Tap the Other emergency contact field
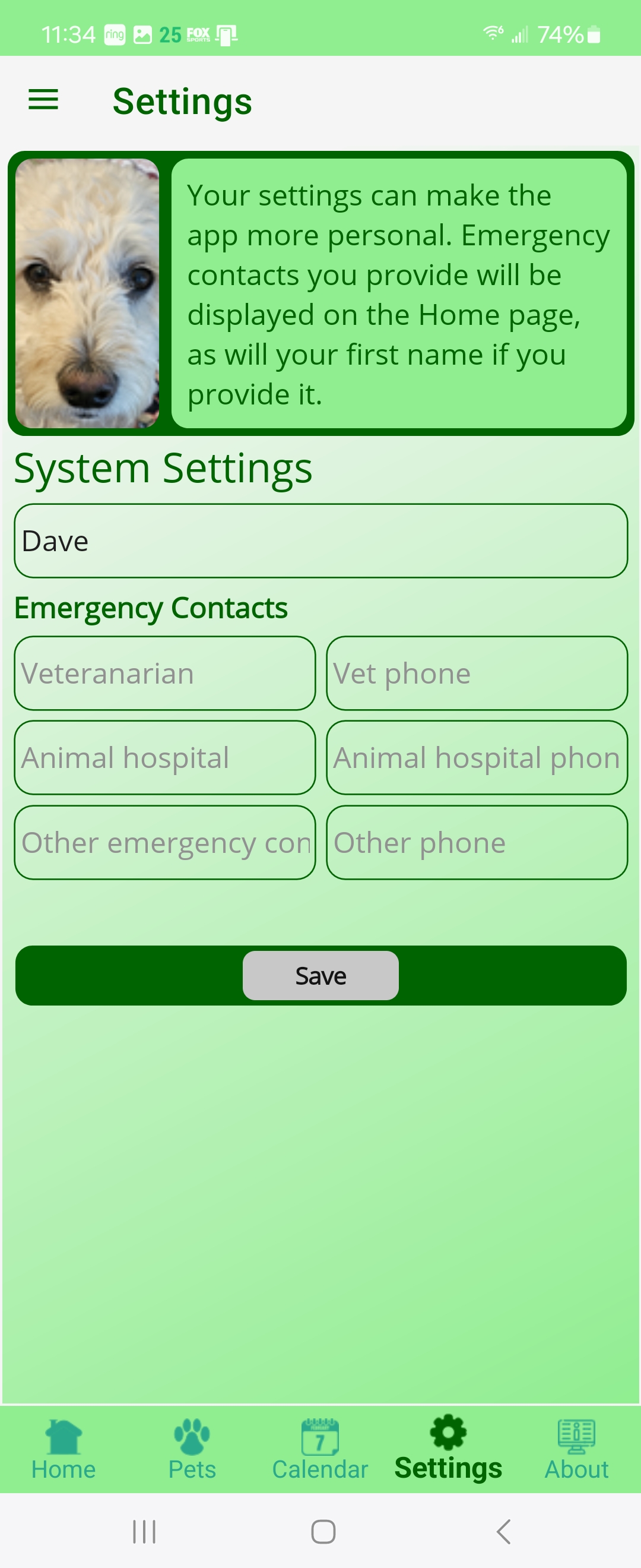The height and width of the screenshot is (1568, 641). (165, 842)
